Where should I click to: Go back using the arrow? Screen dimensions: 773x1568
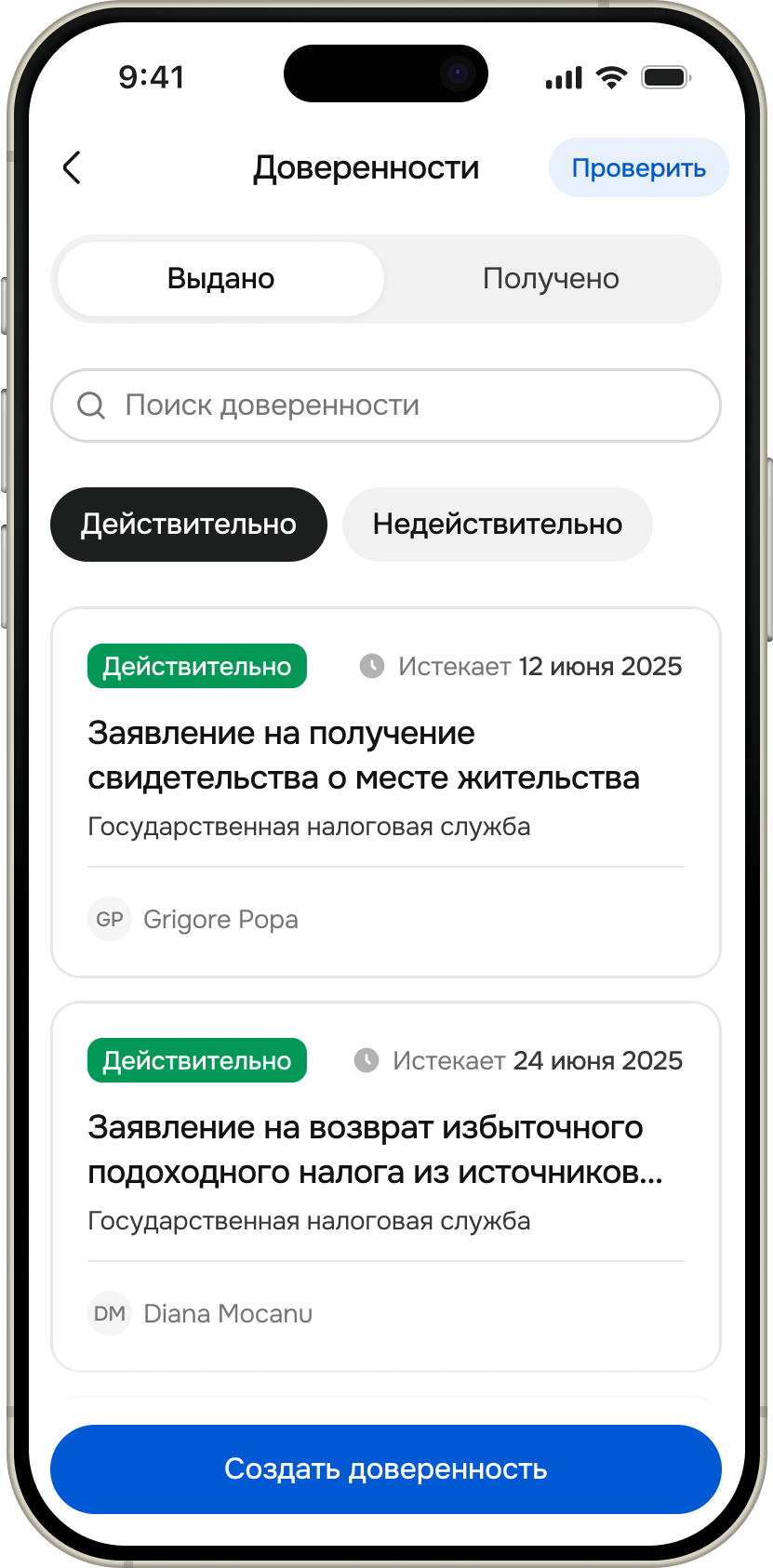(x=72, y=168)
